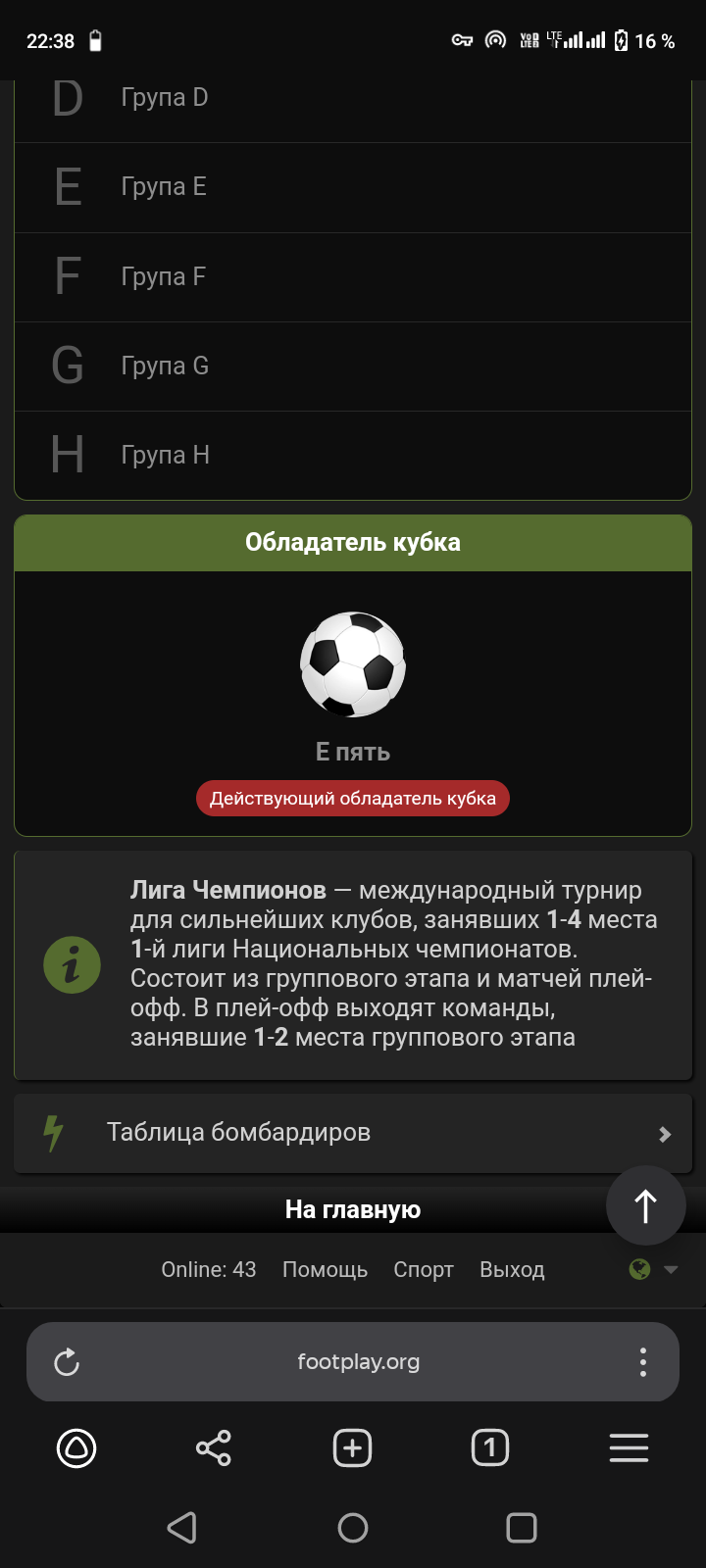
Task: Open Група G row
Action: coord(353,367)
